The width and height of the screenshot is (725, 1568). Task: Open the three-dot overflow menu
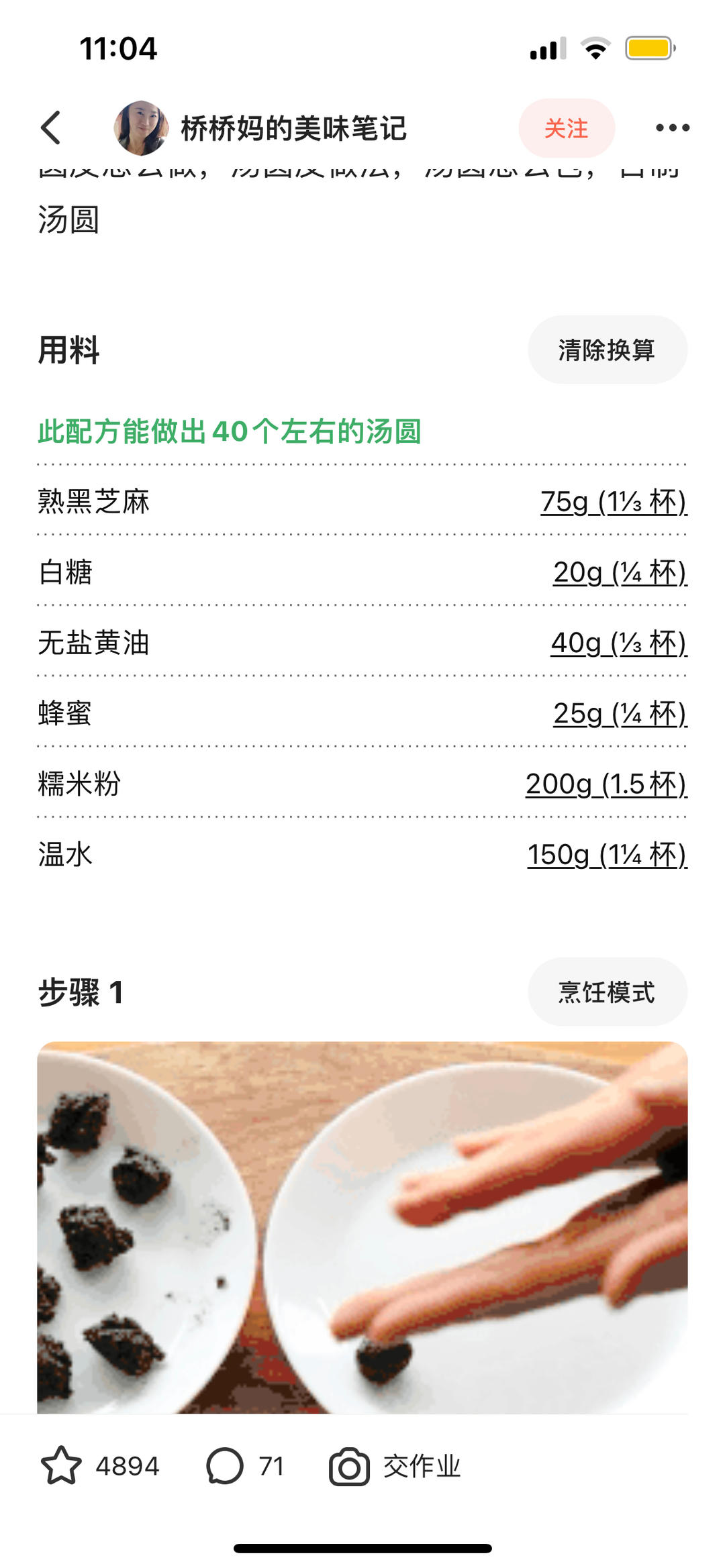pyautogui.click(x=672, y=128)
